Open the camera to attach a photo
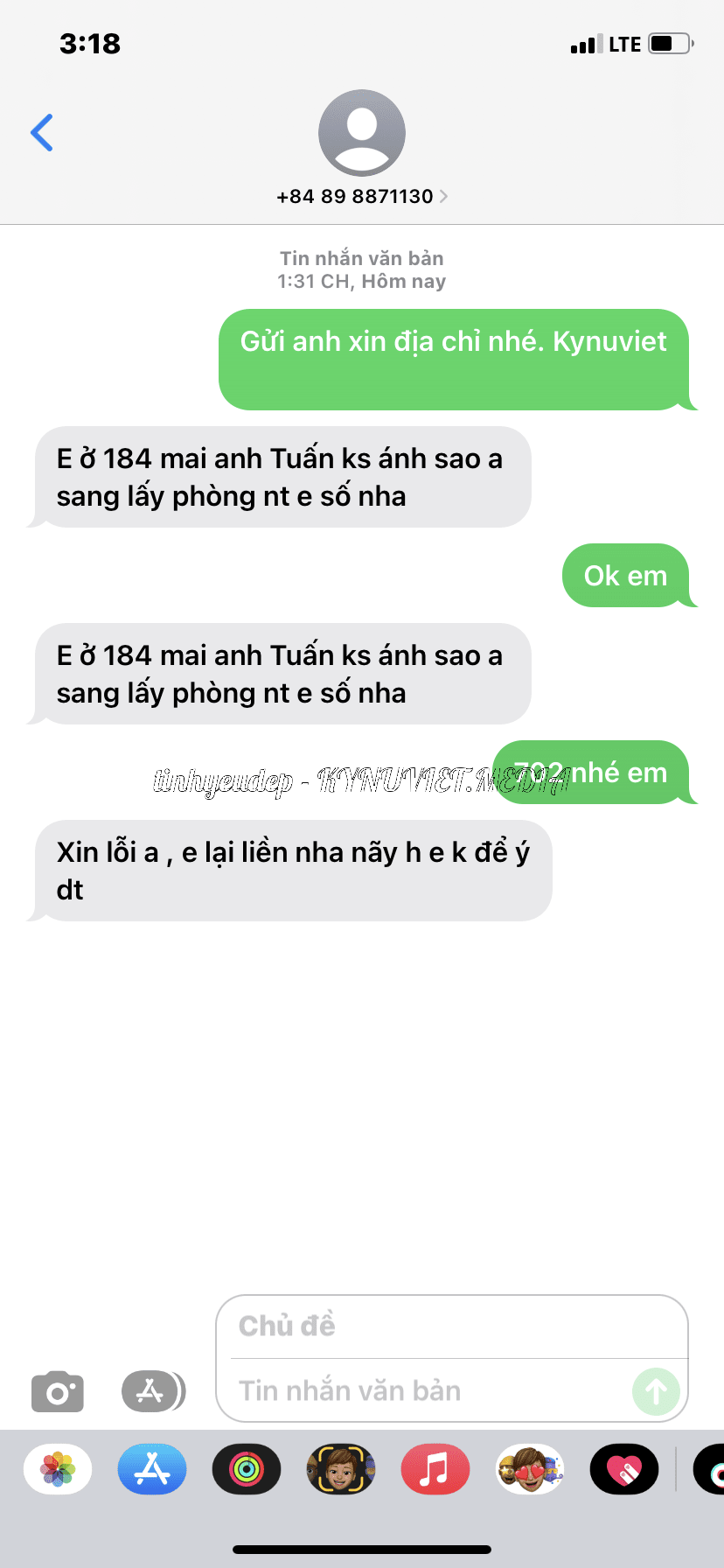This screenshot has height=1568, width=724. tap(58, 1391)
